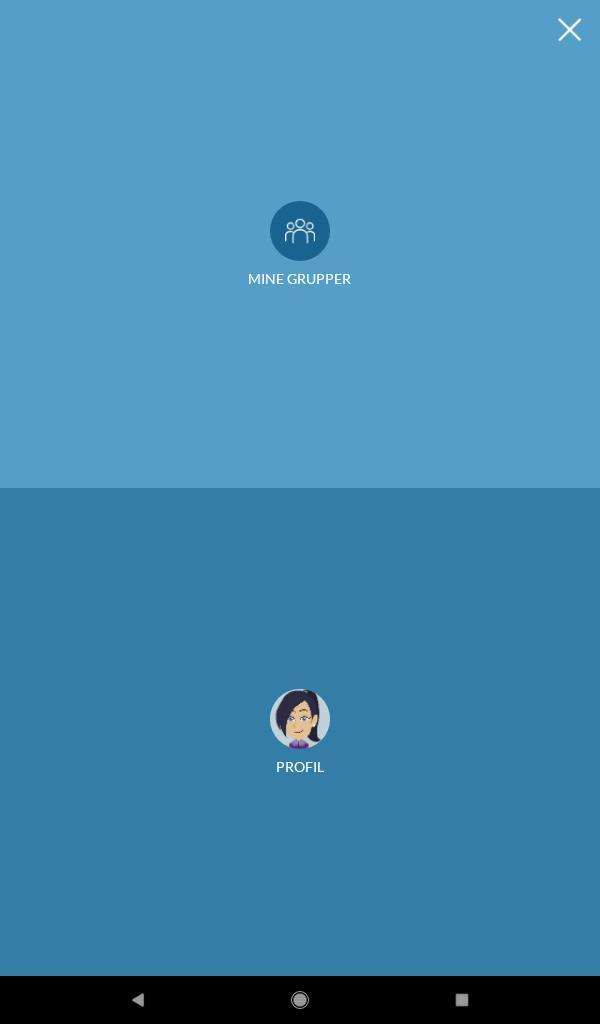Open Mine Grupper

300,231
